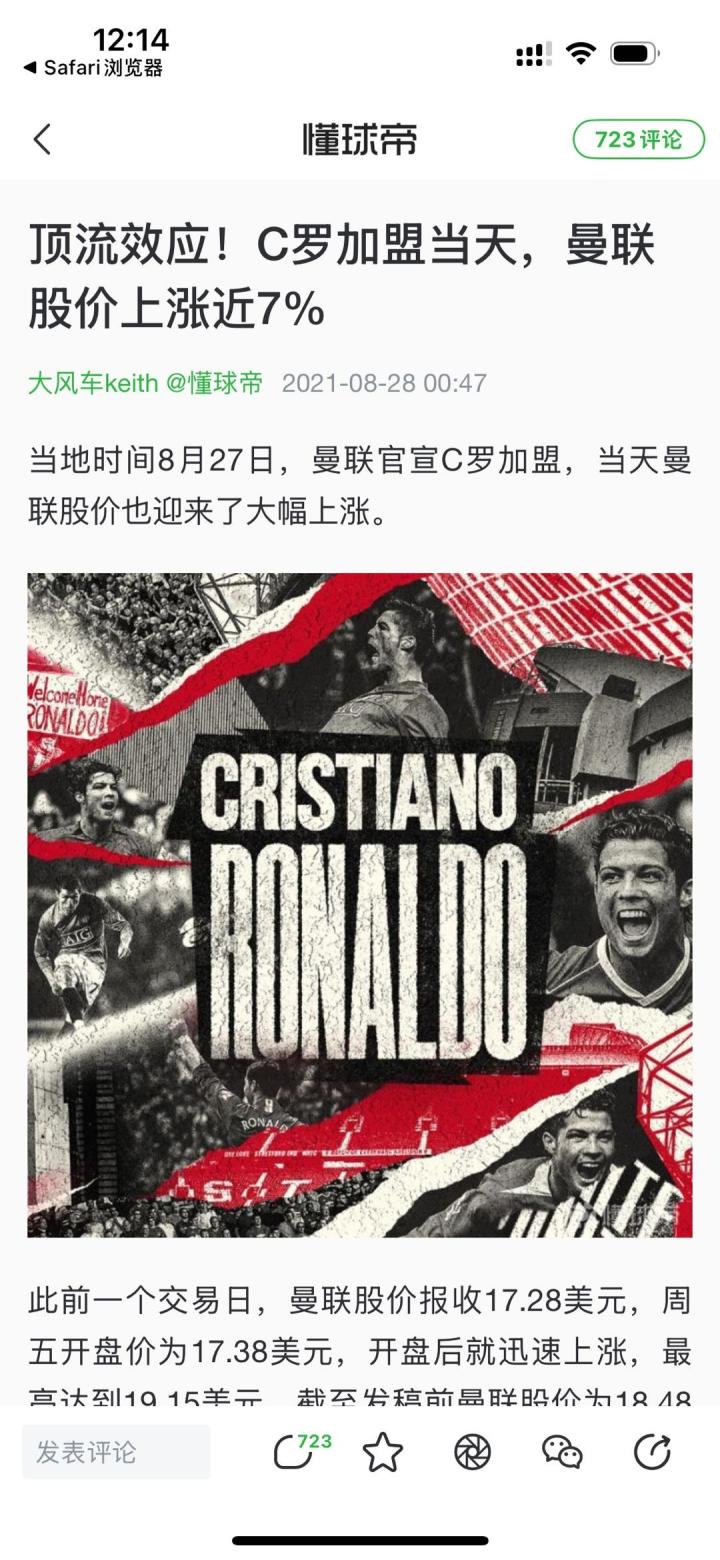This screenshot has height=1560, width=720.
Task: Open the share arrow icon
Action: coord(652,1452)
